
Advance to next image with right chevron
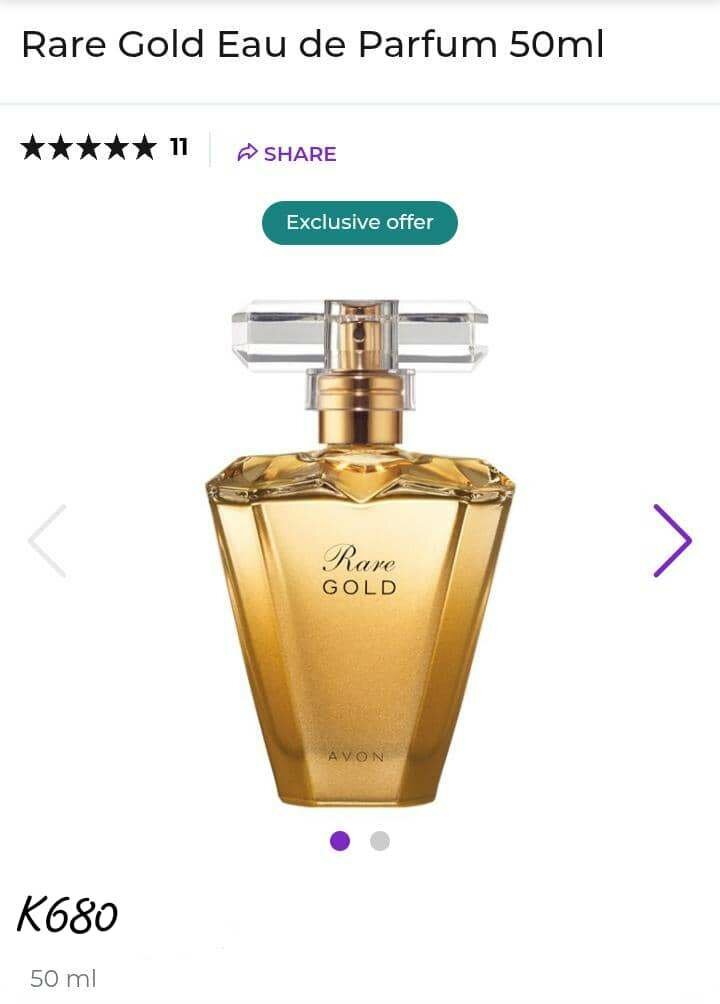(674, 540)
